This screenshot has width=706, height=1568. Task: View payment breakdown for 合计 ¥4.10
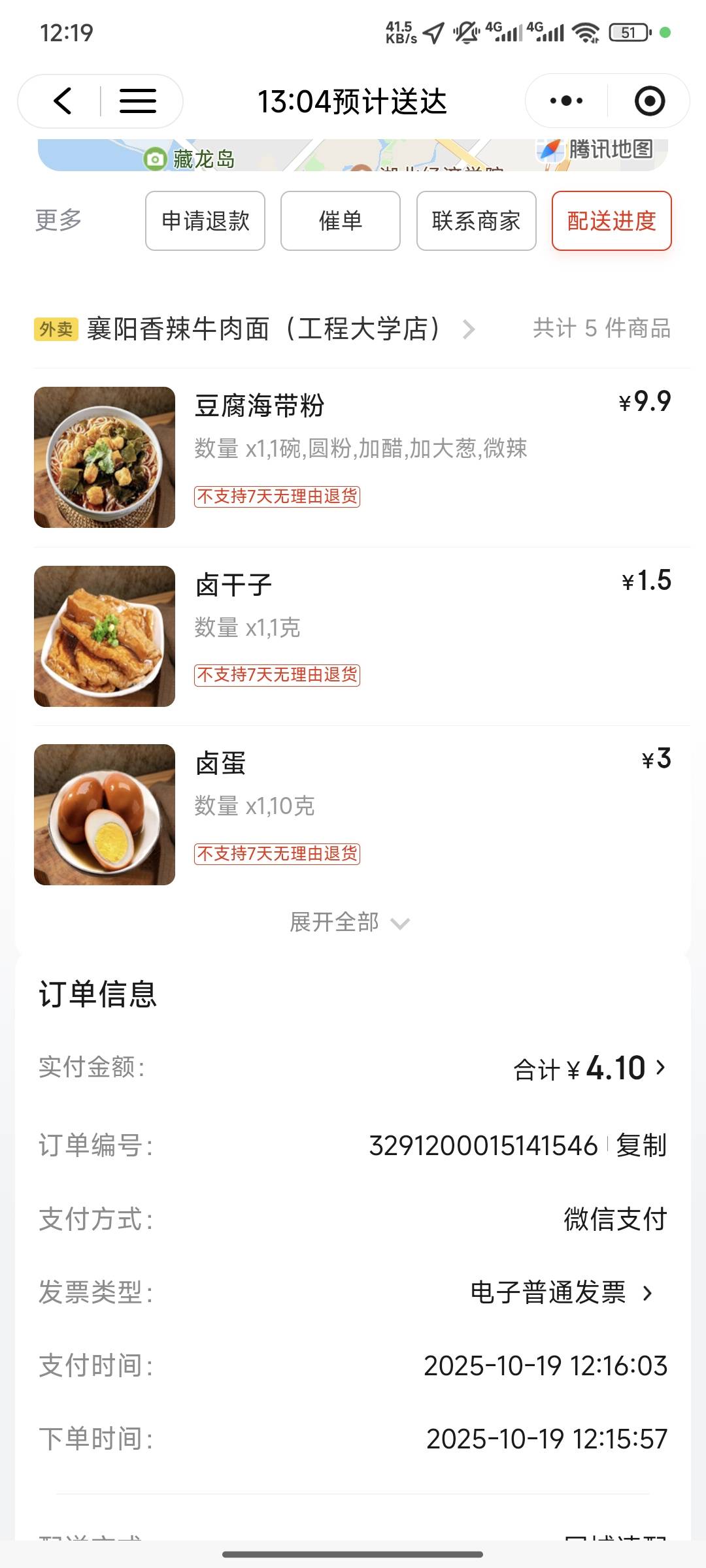point(592,1069)
